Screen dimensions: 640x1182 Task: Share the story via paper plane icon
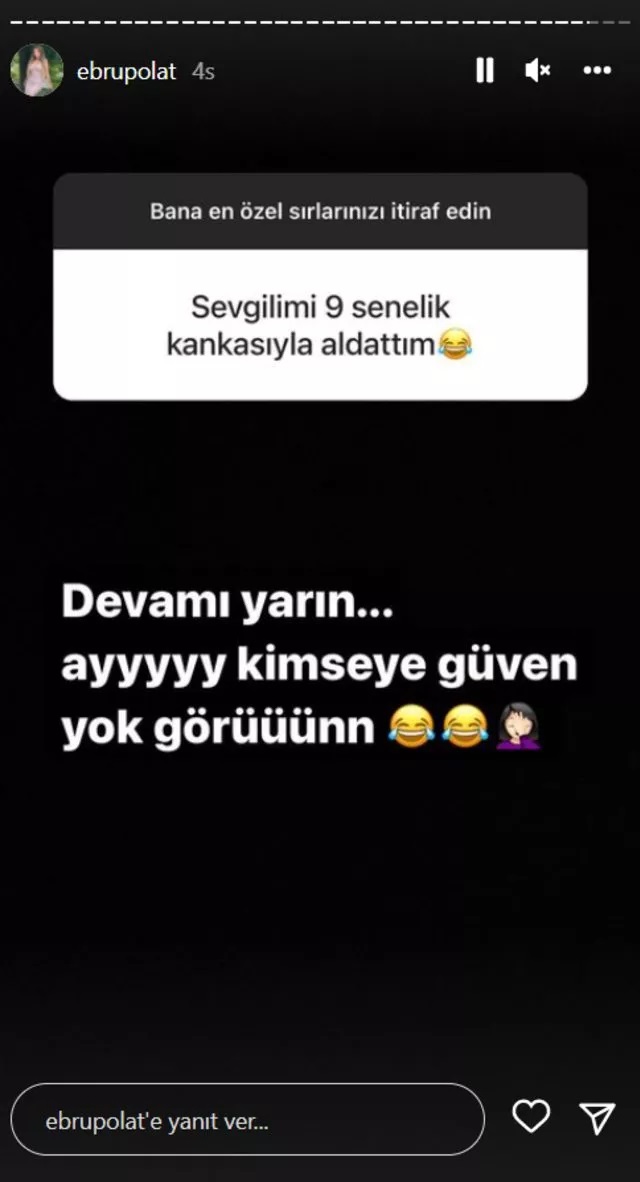click(597, 1118)
